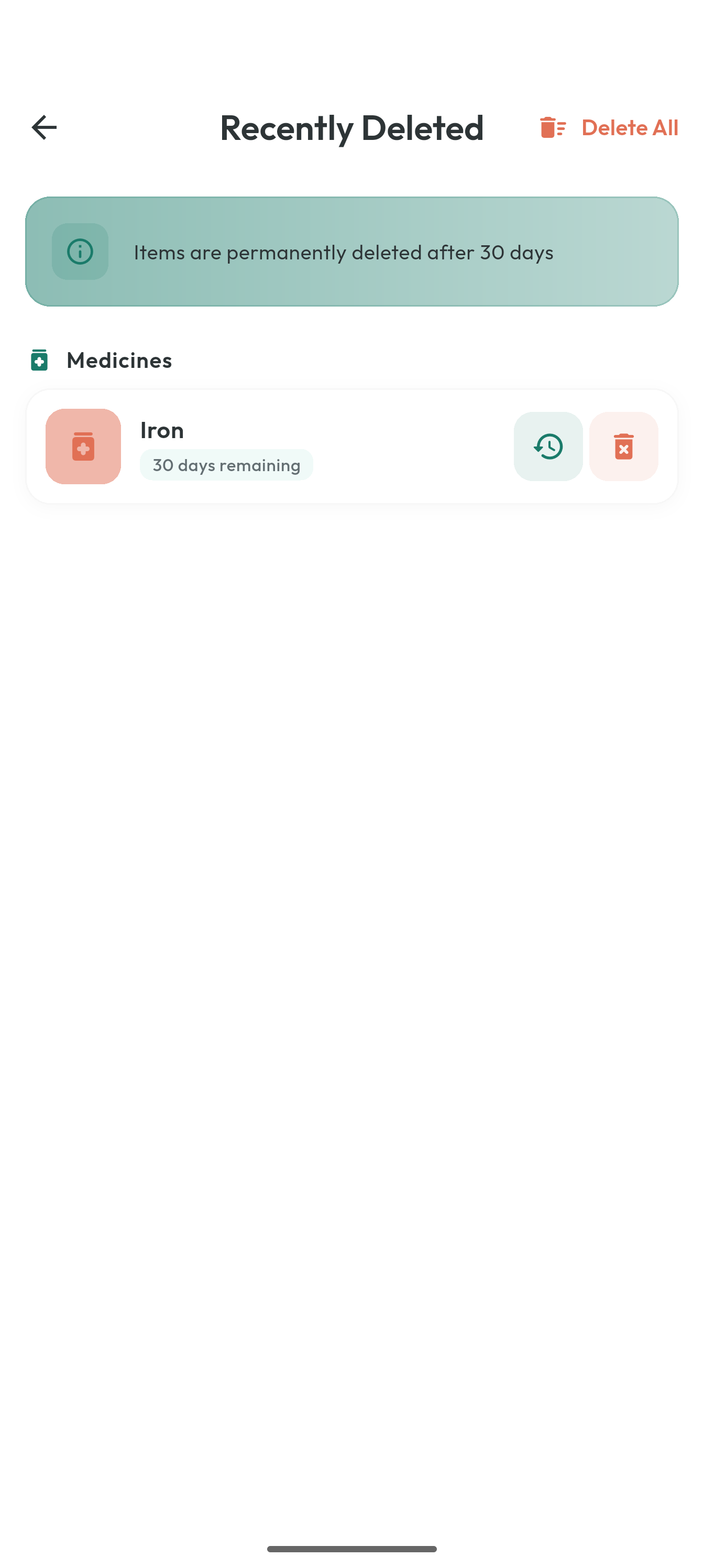Tap the info icon next to the deletion notice

(x=80, y=252)
